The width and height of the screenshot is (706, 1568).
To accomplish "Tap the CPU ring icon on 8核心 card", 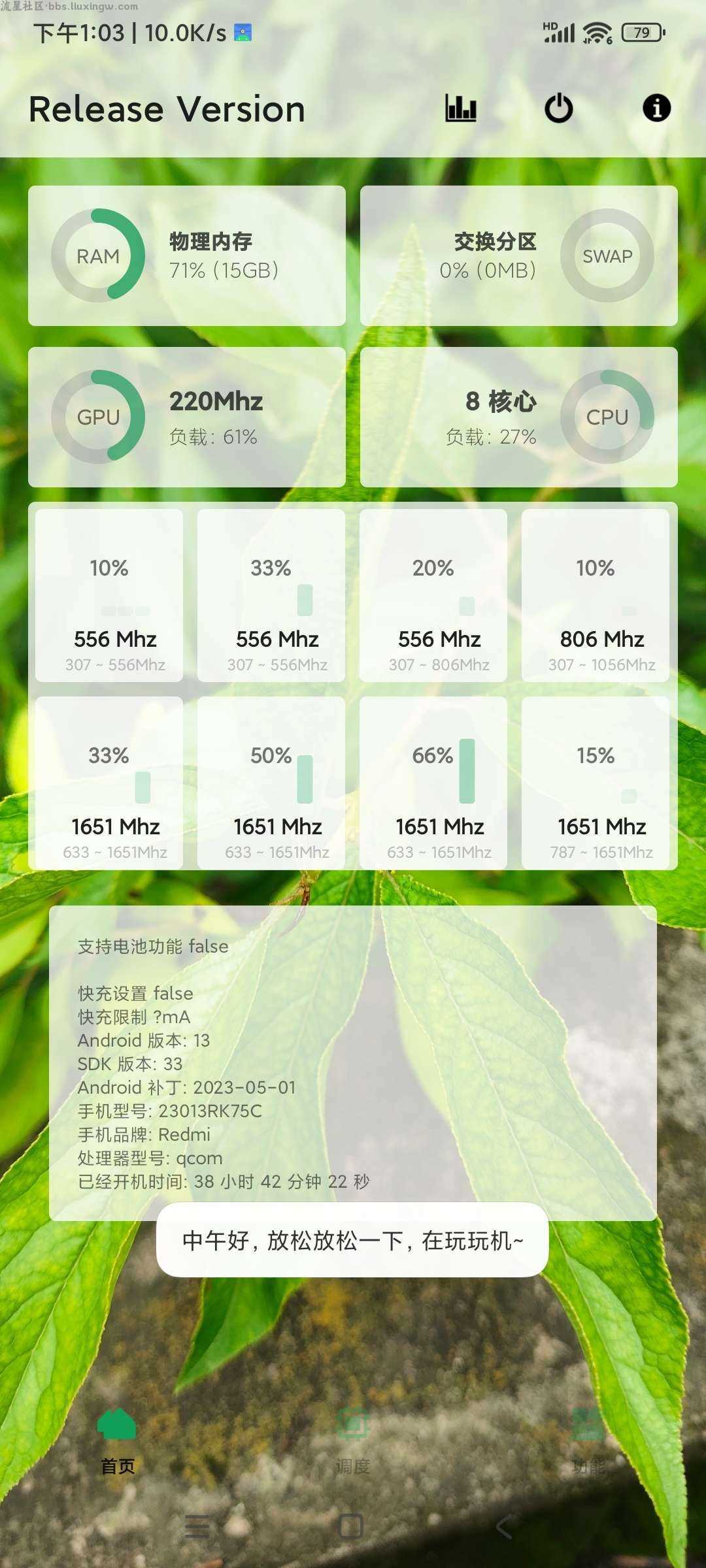I will point(606,417).
